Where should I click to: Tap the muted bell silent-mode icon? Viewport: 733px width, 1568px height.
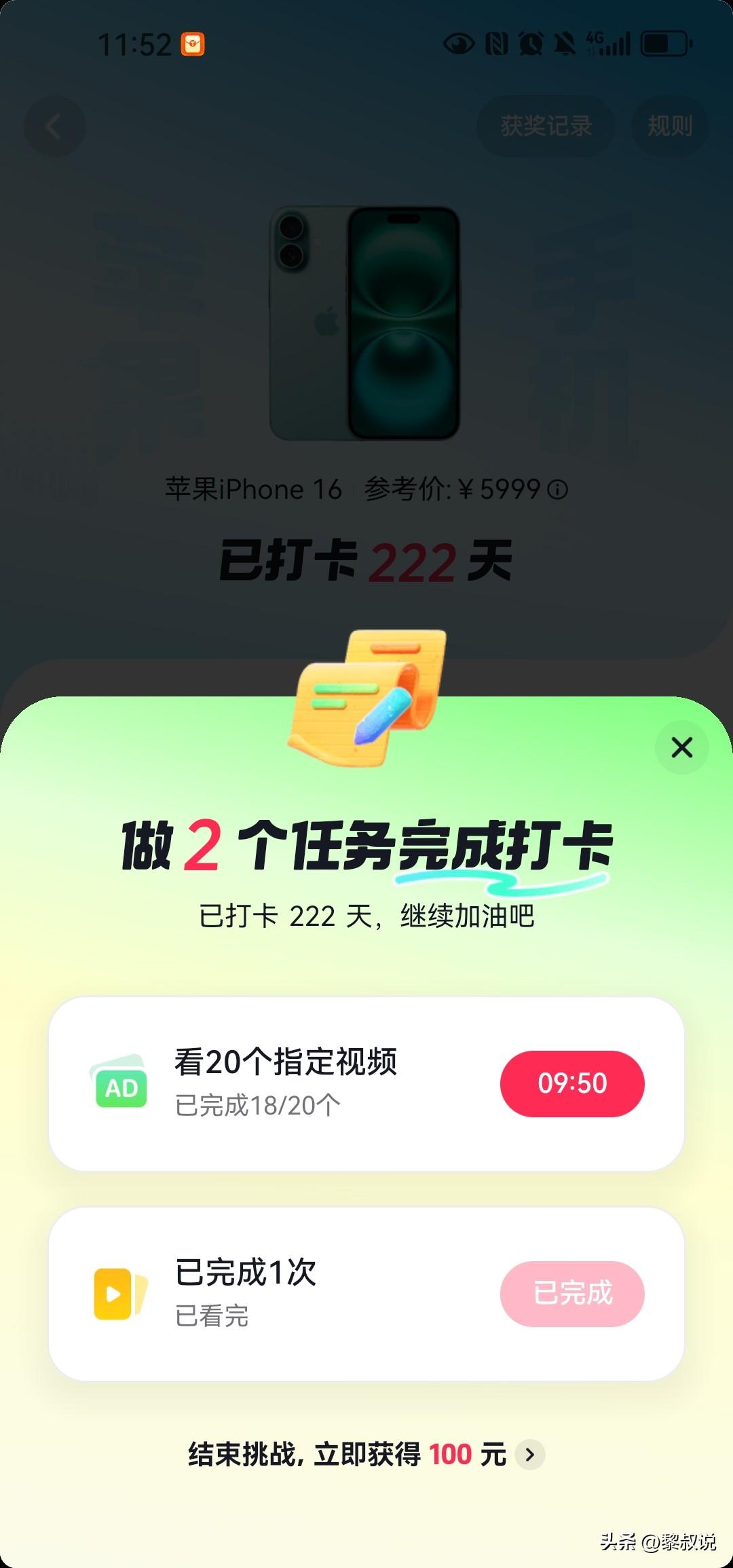(563, 42)
